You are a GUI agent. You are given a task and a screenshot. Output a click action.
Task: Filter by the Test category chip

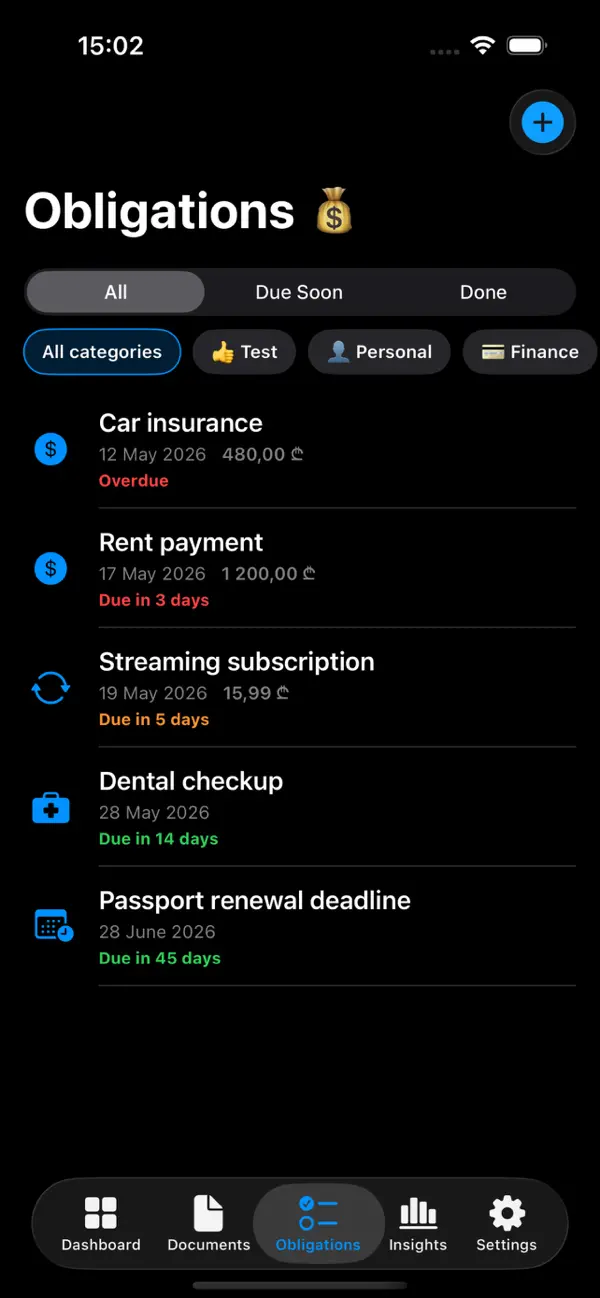click(244, 352)
